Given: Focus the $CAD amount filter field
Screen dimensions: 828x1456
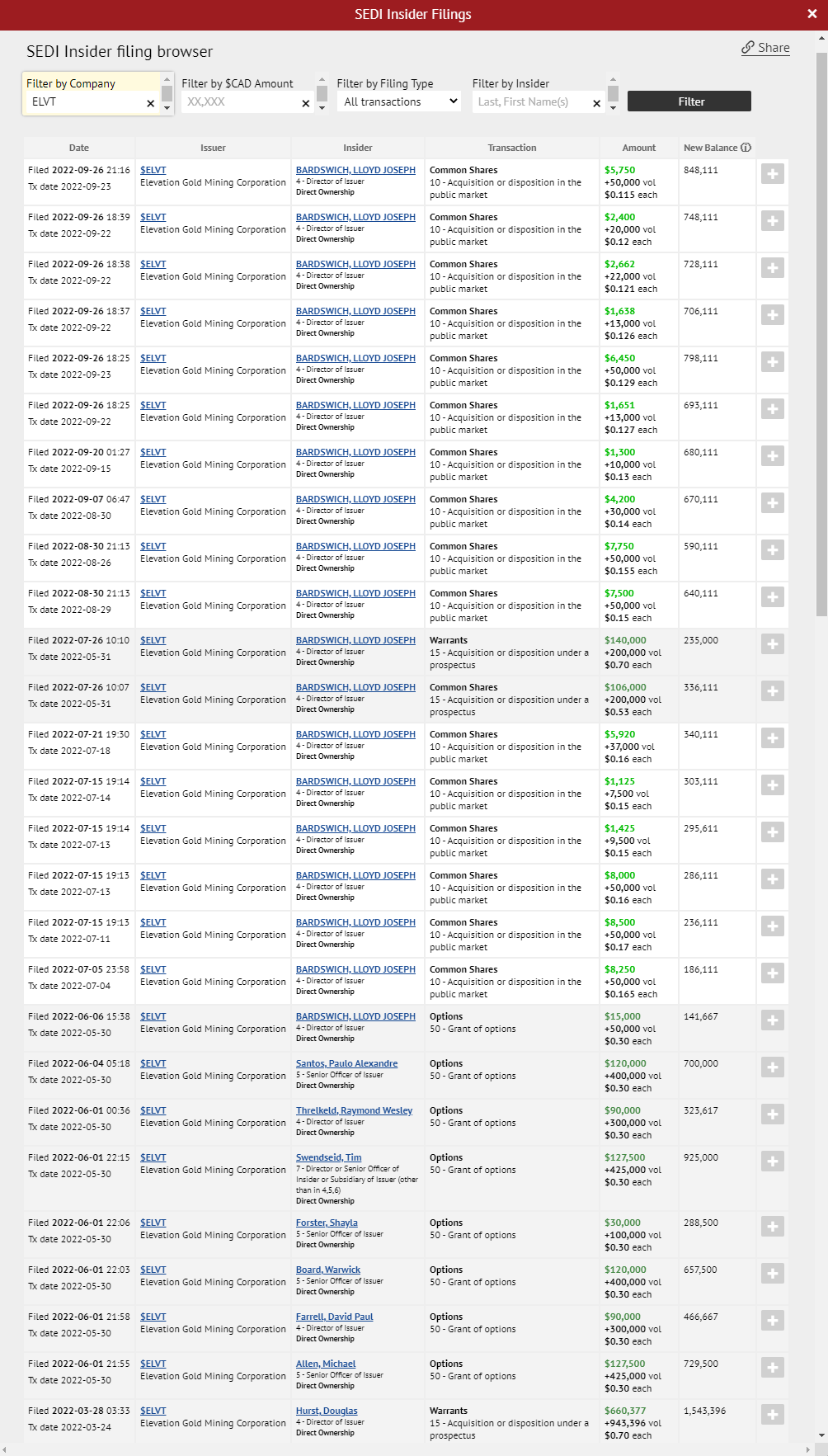Looking at the screenshot, I should (239, 102).
